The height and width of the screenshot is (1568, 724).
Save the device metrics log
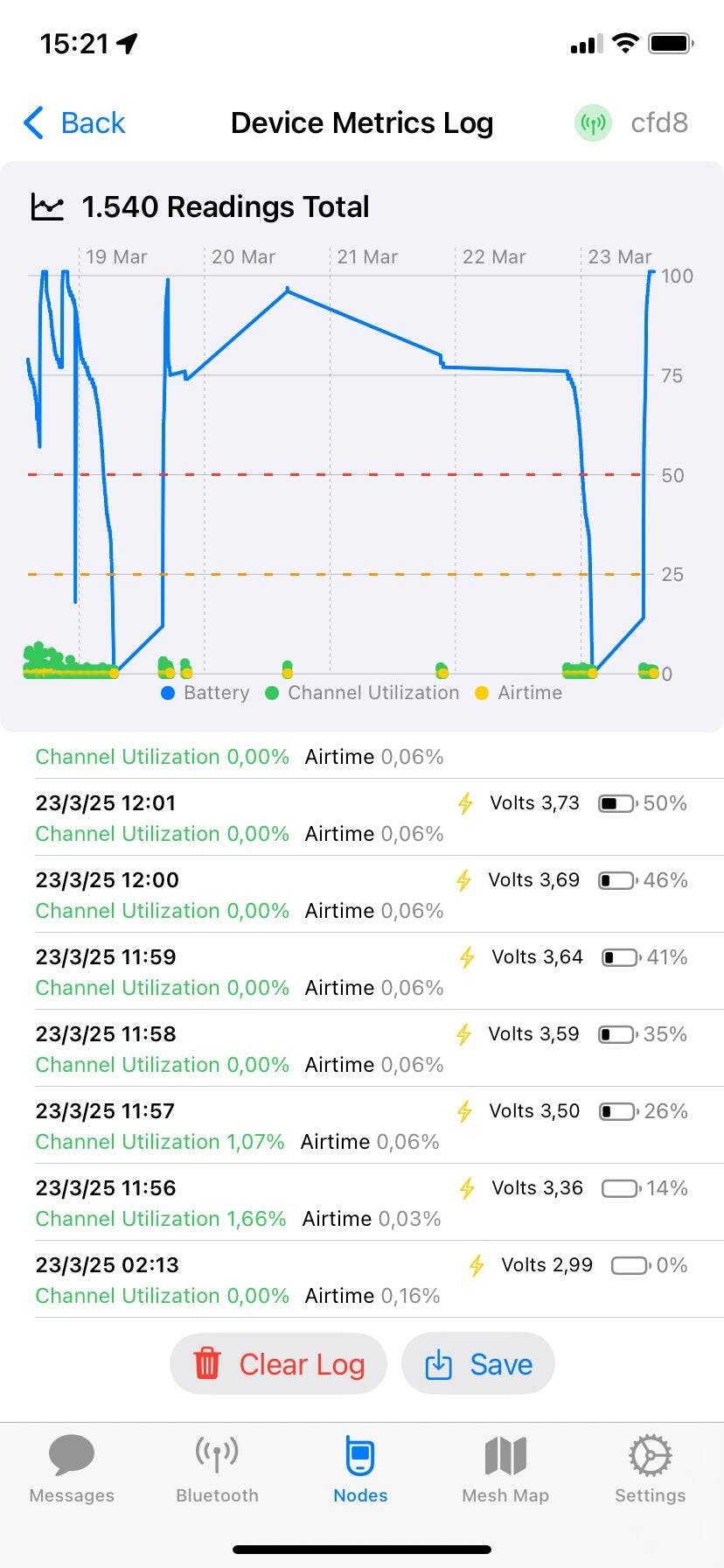click(478, 1364)
